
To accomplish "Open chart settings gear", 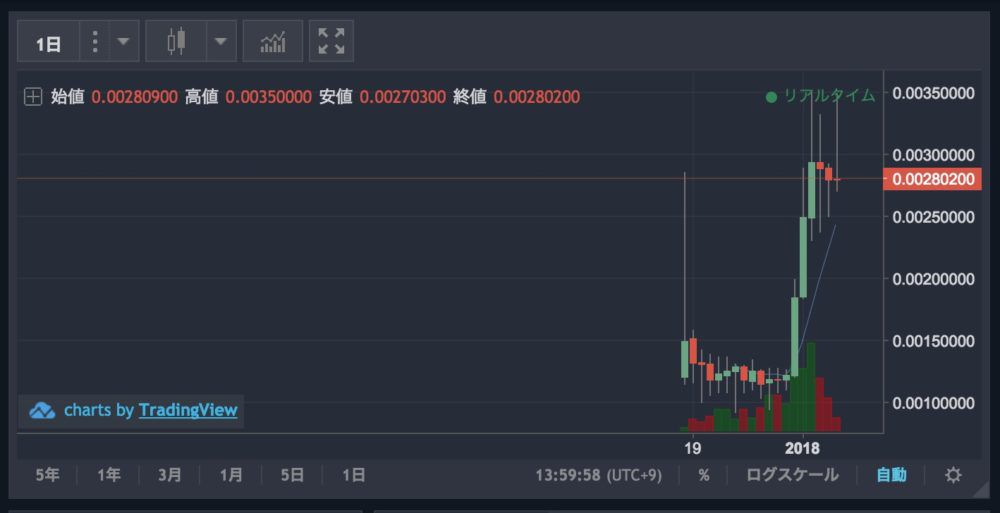I will (953, 475).
